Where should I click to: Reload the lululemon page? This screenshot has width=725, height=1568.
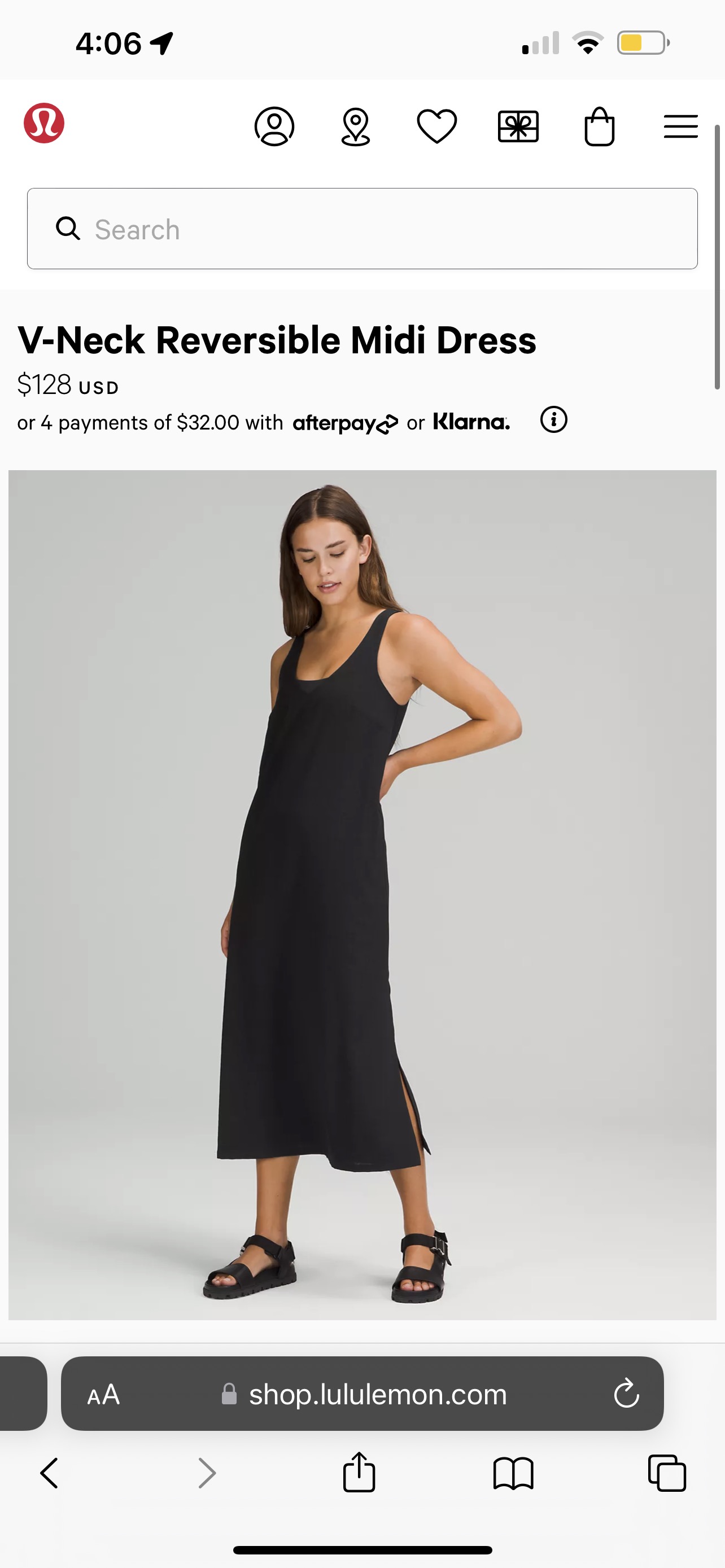pos(626,1394)
